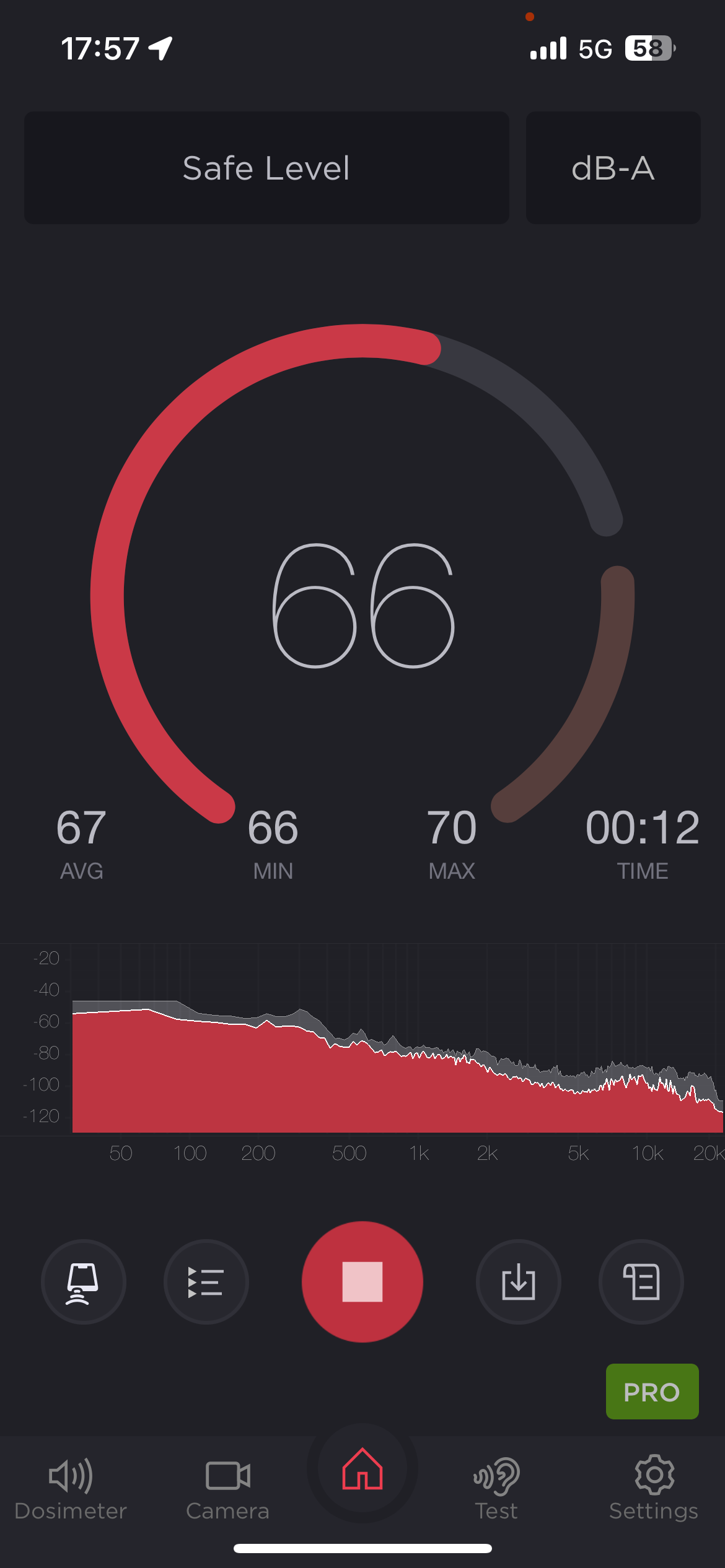The height and width of the screenshot is (1568, 725).
Task: Open the measurement history notes
Action: 641,1282
